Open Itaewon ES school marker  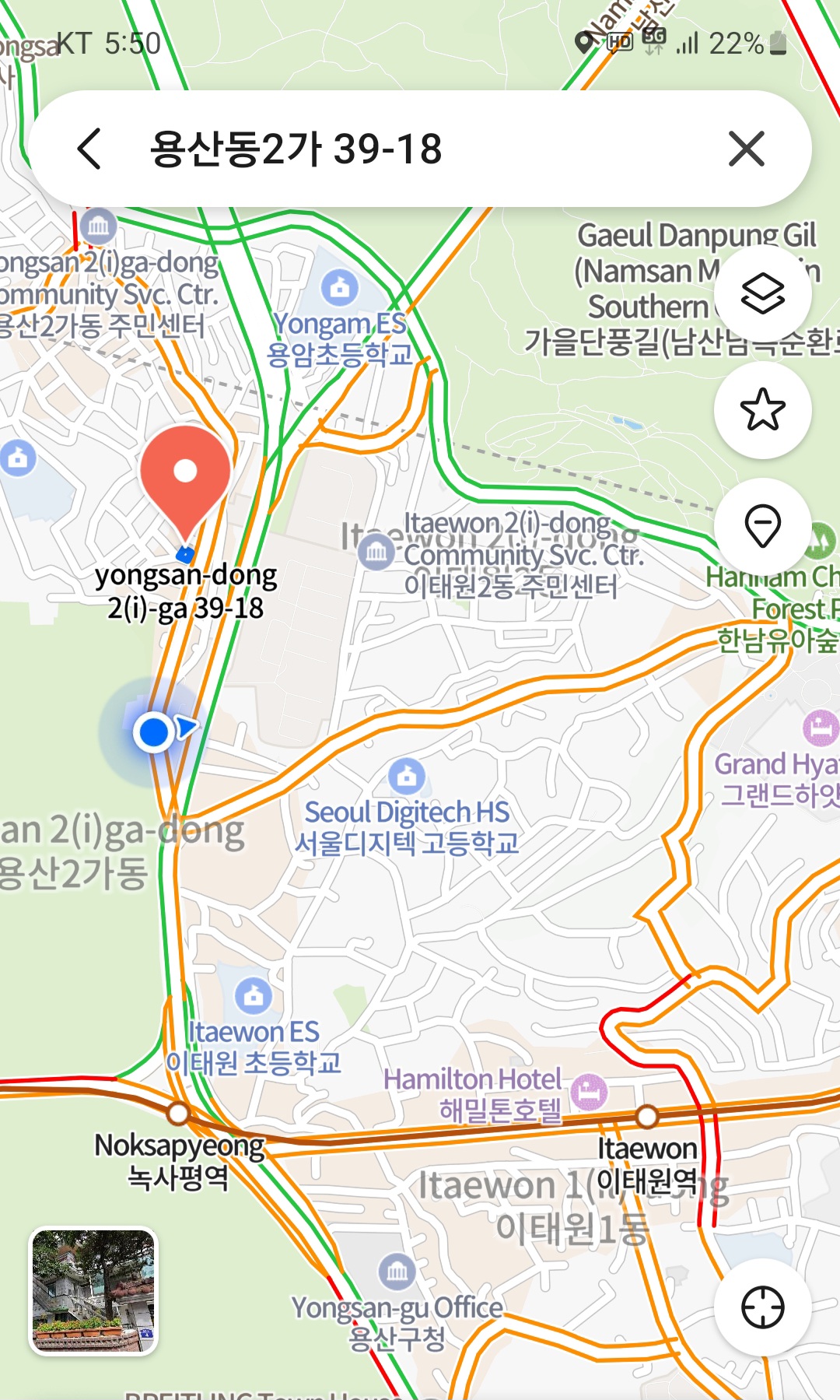254,995
